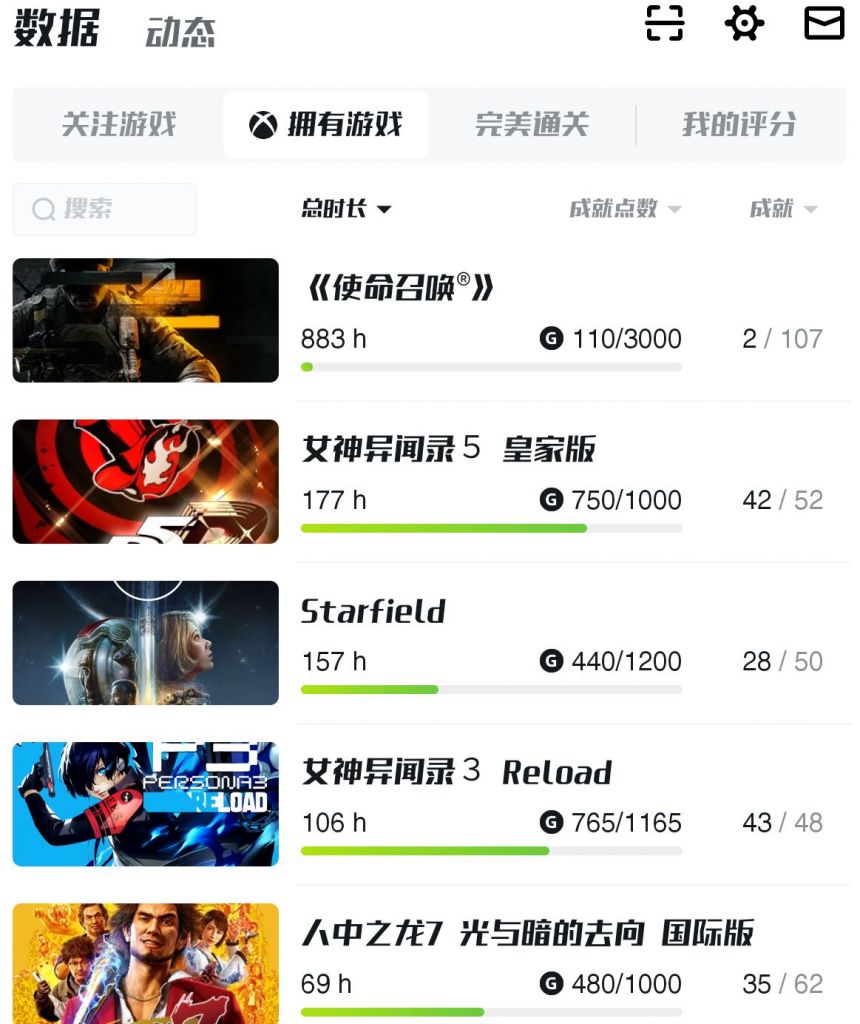
Task: Click the search magnifier icon
Action: pos(43,210)
